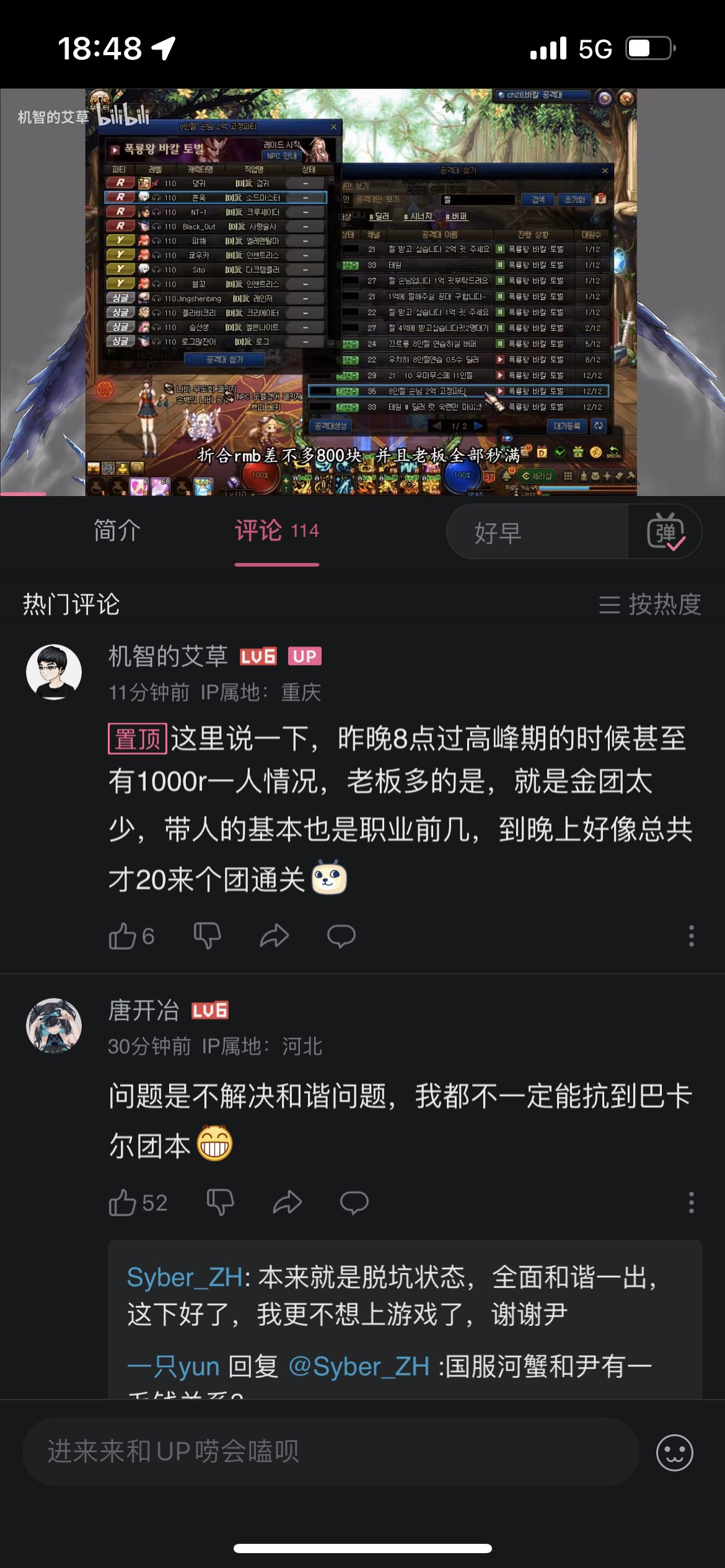Tap the comment input box at bottom

330,1452
